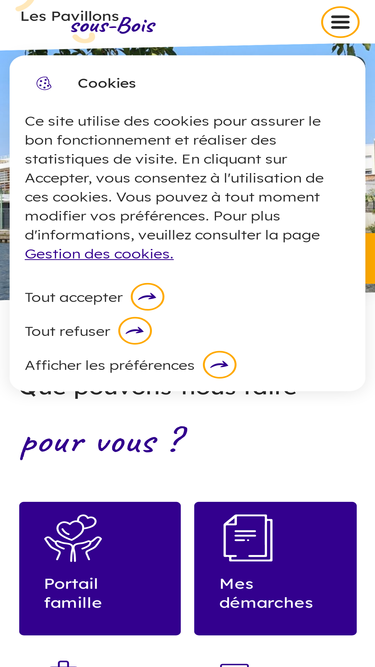Refuse all cookies with Tout refuser
The height and width of the screenshot is (667, 375).
88,331
